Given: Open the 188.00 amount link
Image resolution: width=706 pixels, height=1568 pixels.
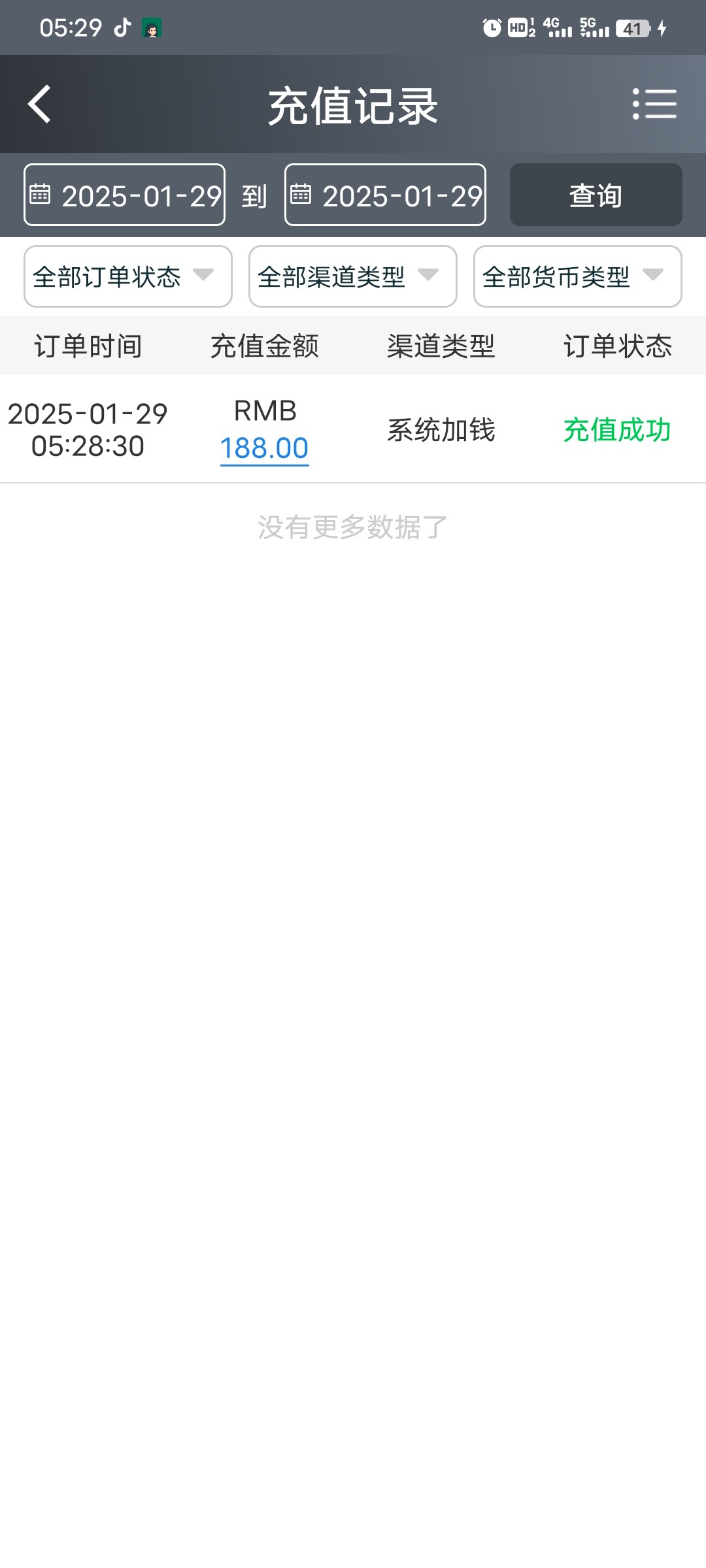Looking at the screenshot, I should point(264,448).
